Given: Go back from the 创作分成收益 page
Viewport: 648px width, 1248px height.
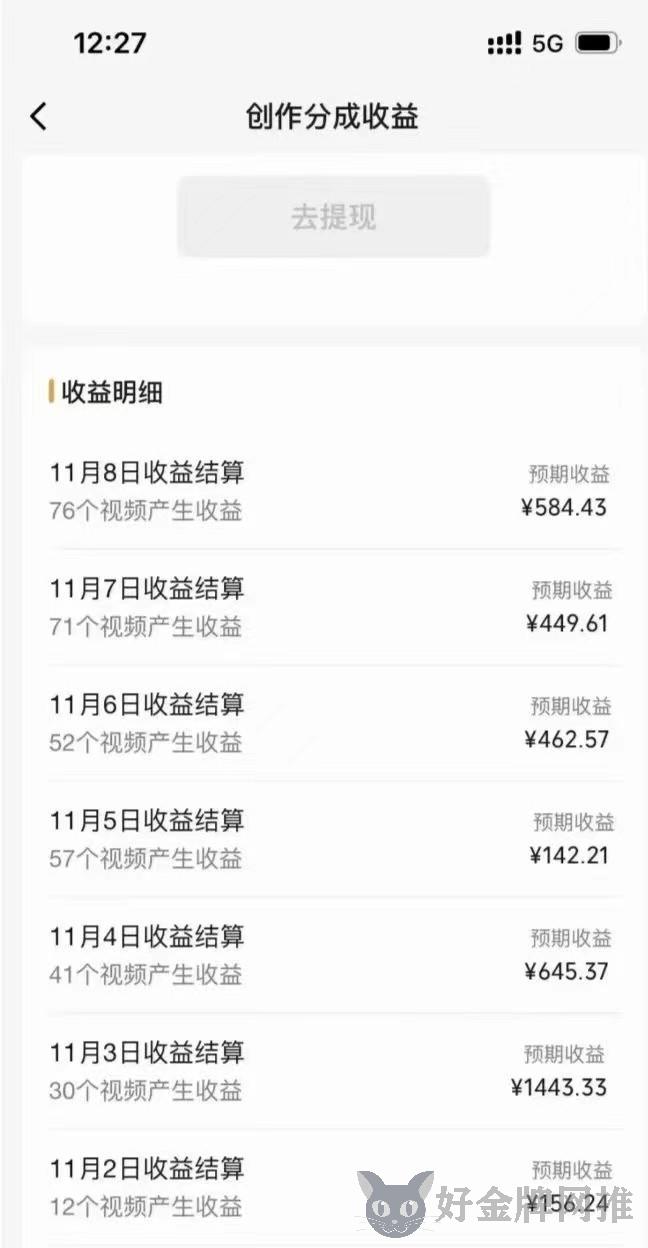Looking at the screenshot, I should click(38, 117).
